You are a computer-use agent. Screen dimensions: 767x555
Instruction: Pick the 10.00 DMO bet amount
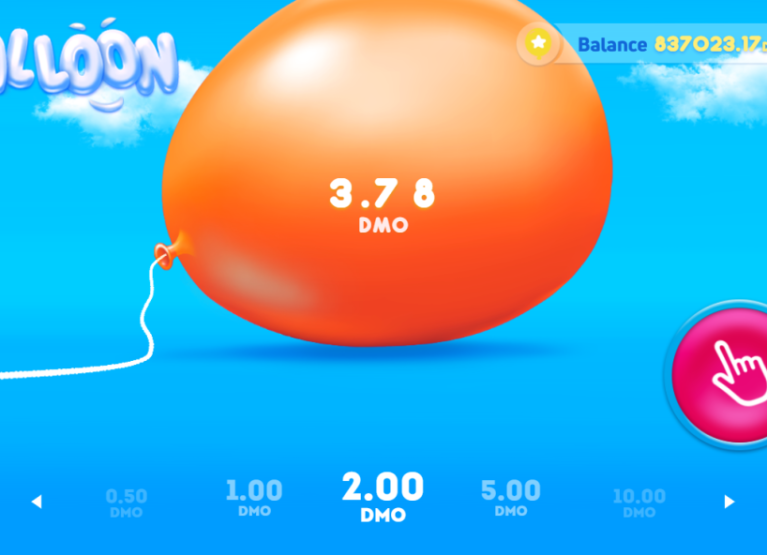point(638,502)
